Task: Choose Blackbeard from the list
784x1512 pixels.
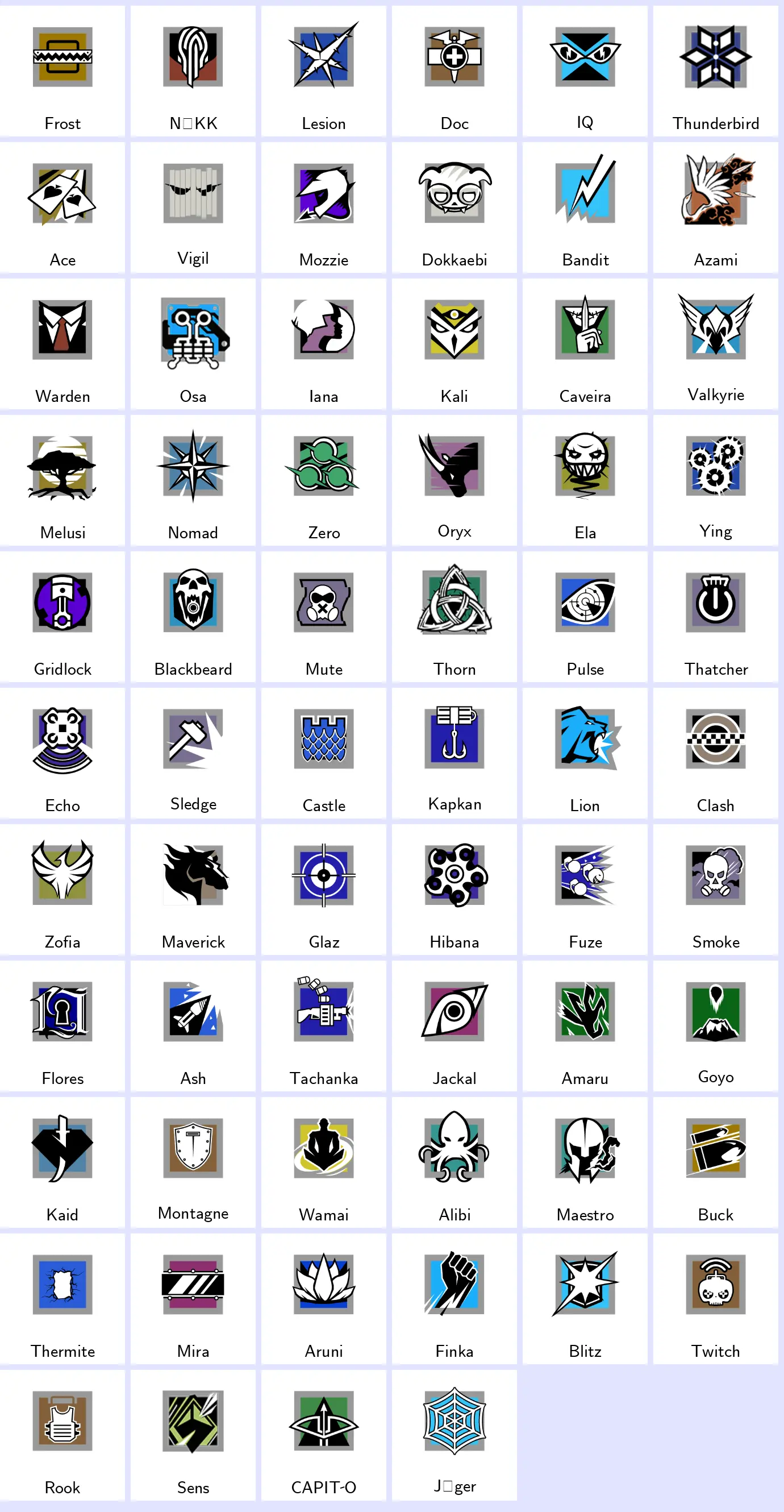Action: [193, 616]
